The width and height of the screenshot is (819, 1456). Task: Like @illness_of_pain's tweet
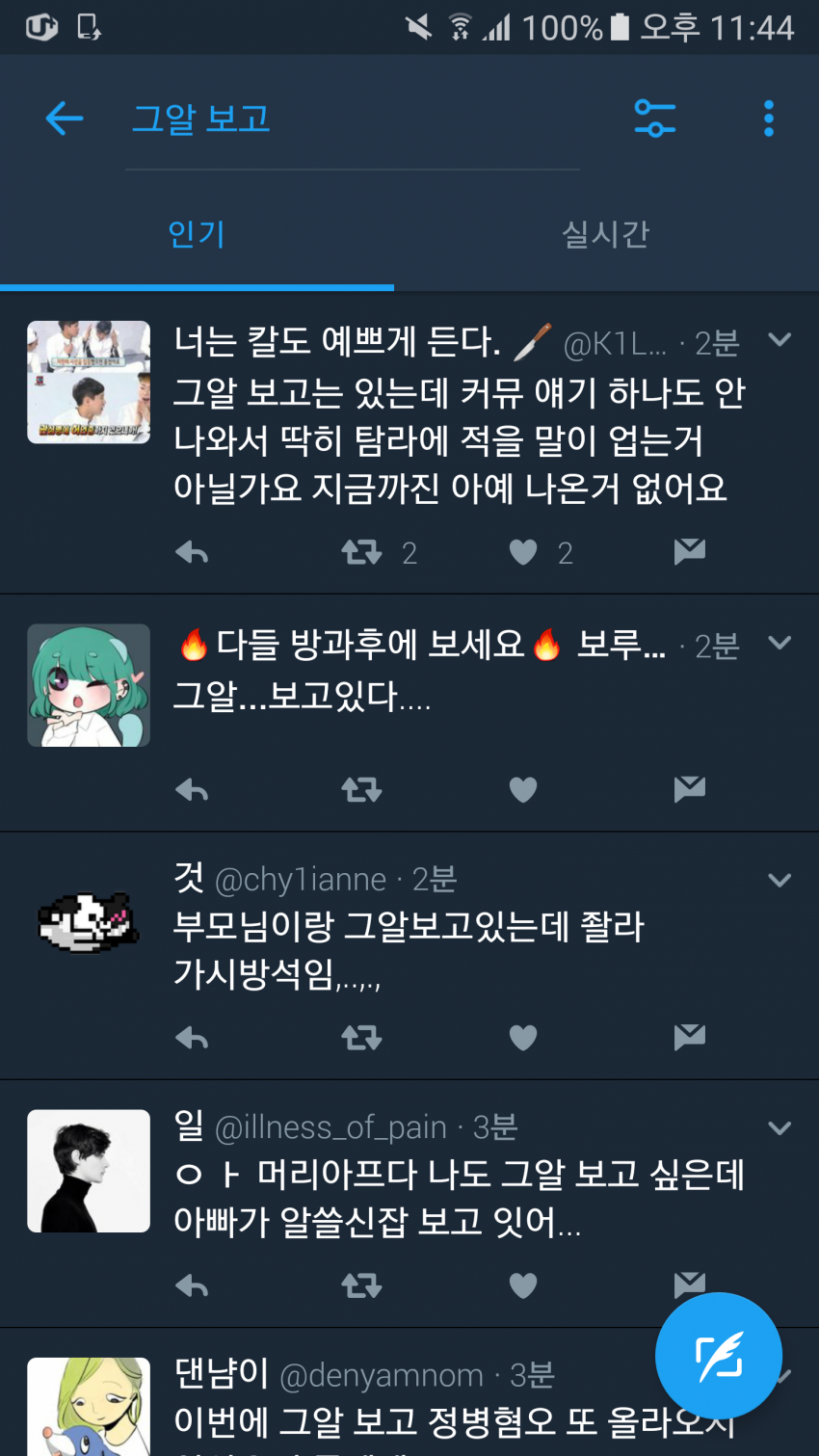coord(523,1285)
